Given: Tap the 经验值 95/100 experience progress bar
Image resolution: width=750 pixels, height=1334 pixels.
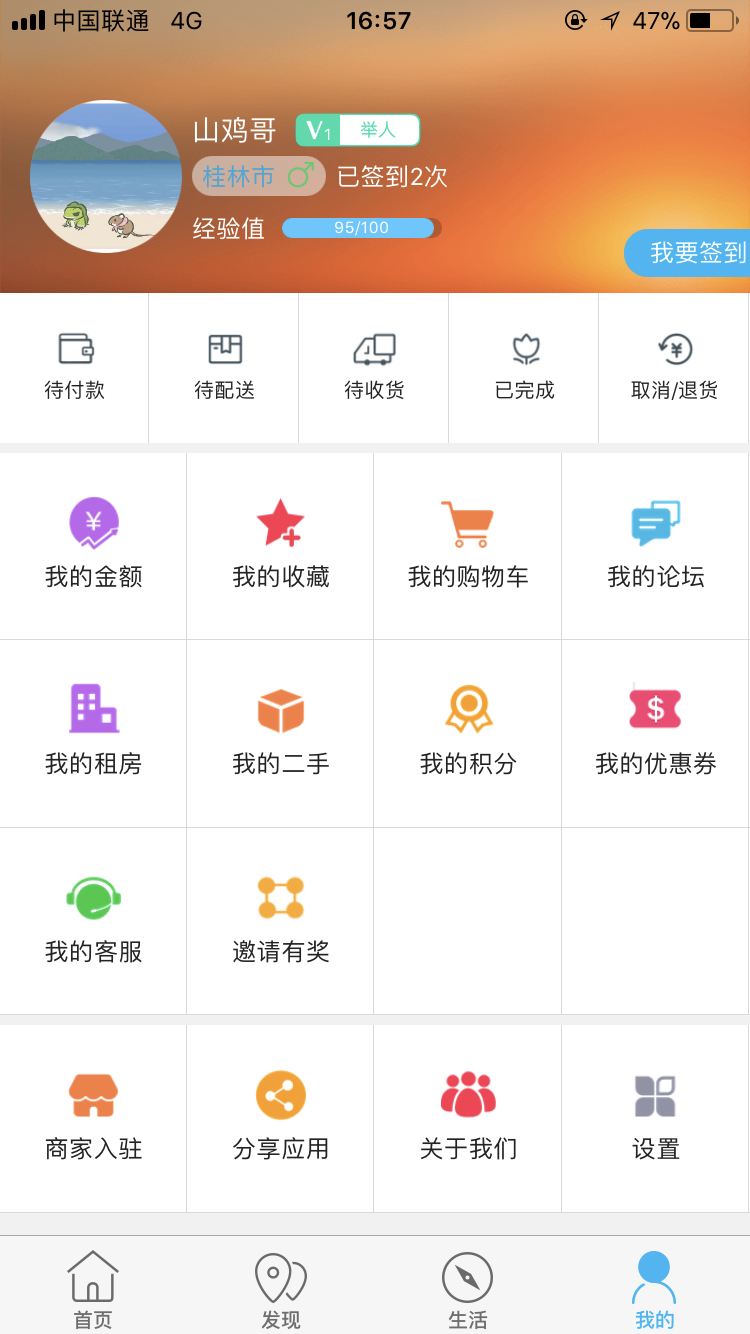Looking at the screenshot, I should coord(358,228).
